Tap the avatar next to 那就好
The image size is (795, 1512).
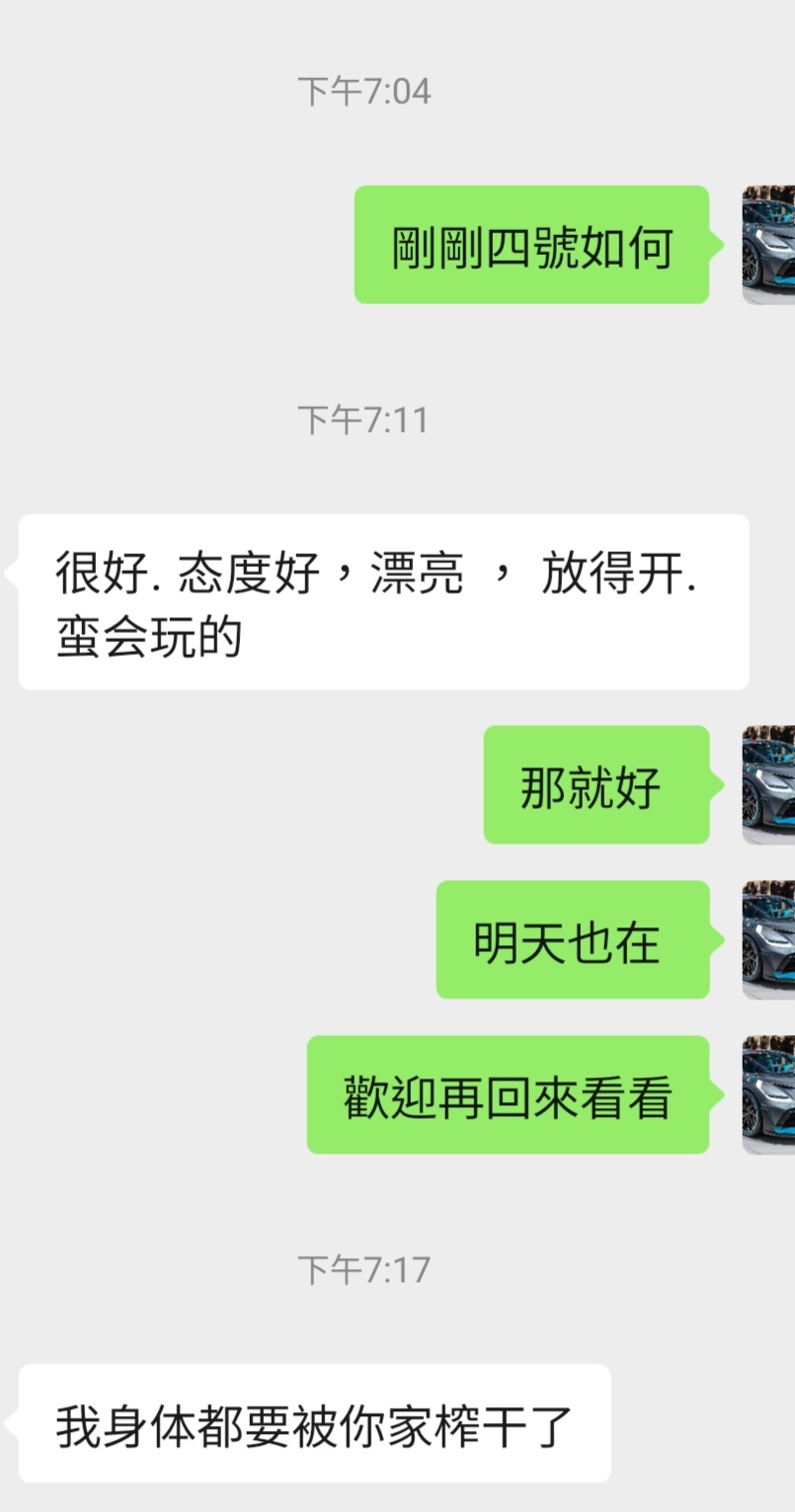click(x=769, y=784)
